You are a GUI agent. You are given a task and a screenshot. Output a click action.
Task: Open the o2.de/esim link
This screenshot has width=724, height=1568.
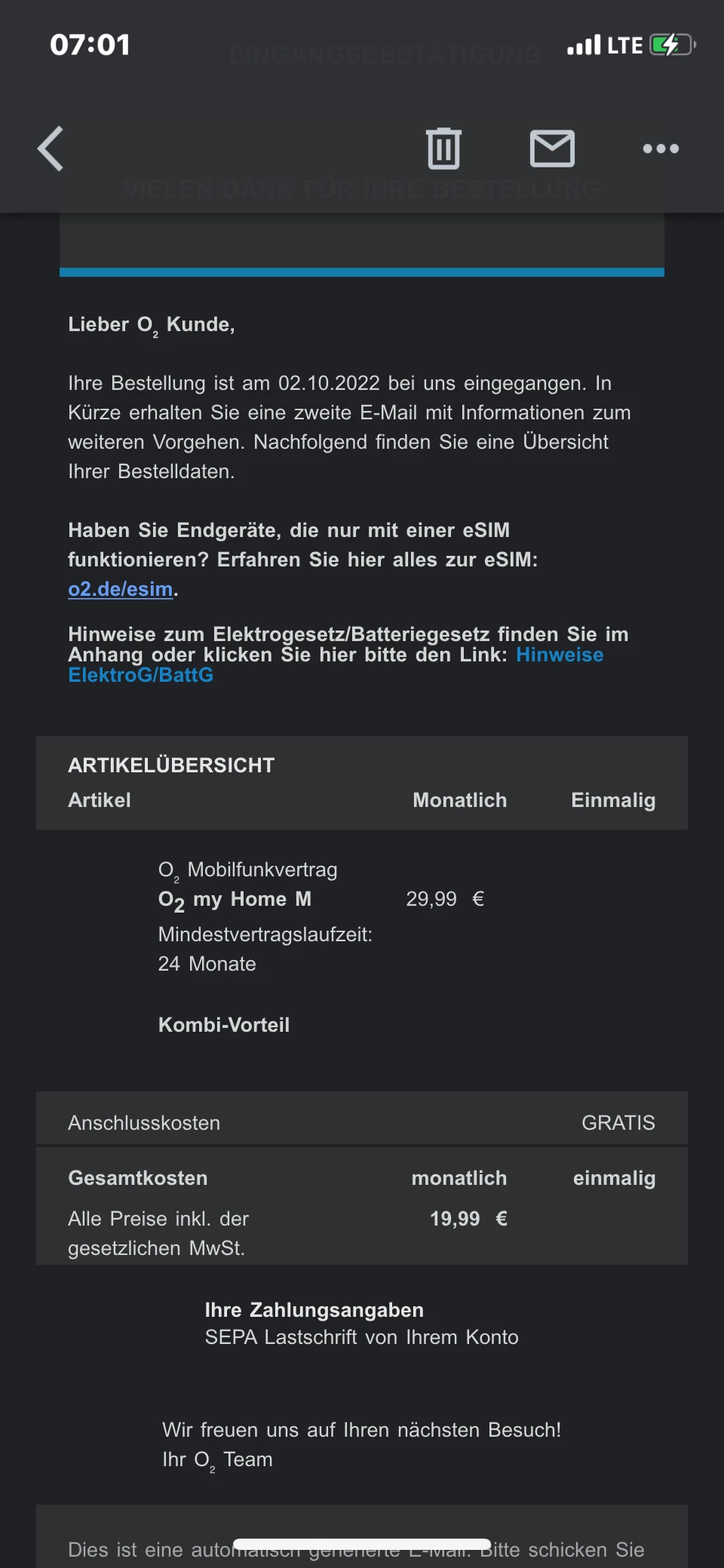coord(121,589)
